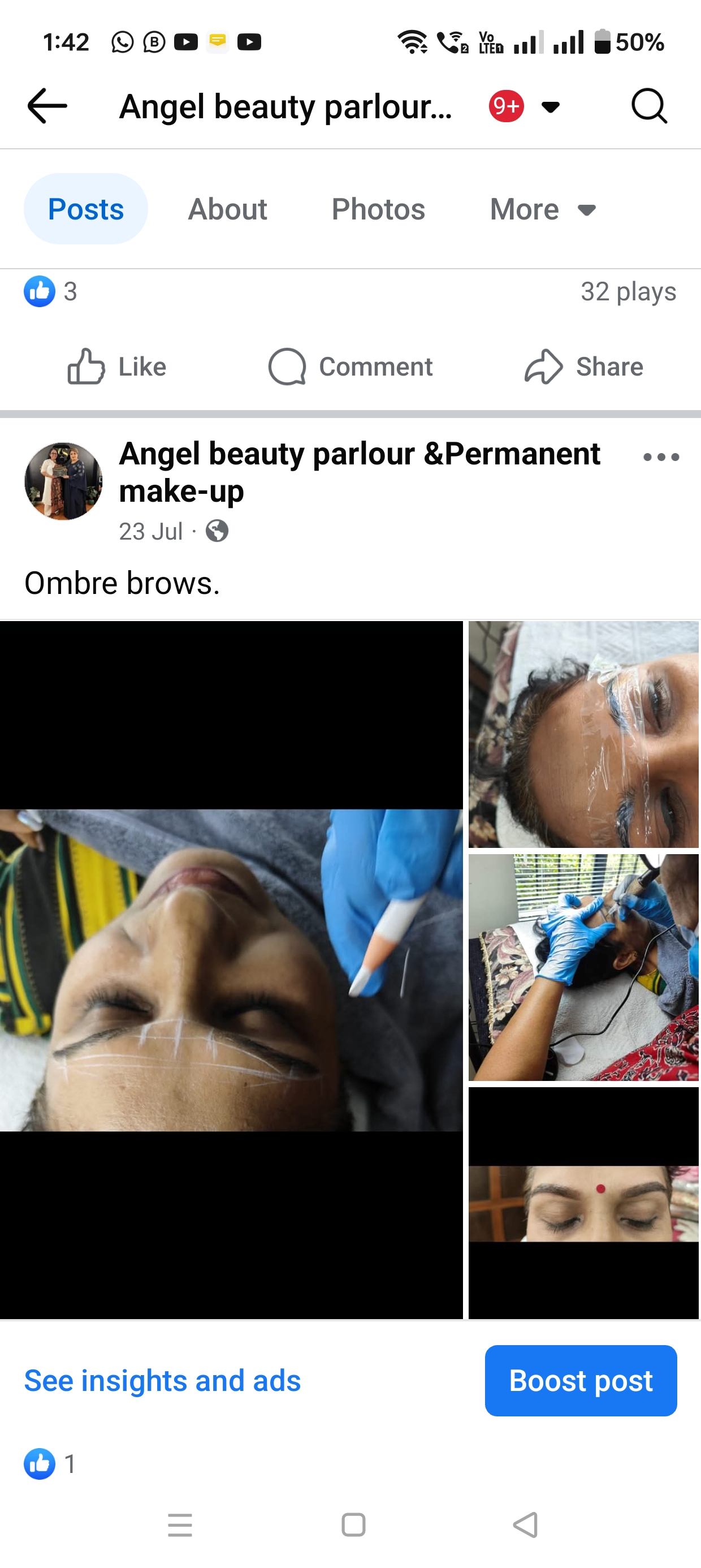701x1568 pixels.
Task: Switch to the About tab
Action: click(x=227, y=209)
